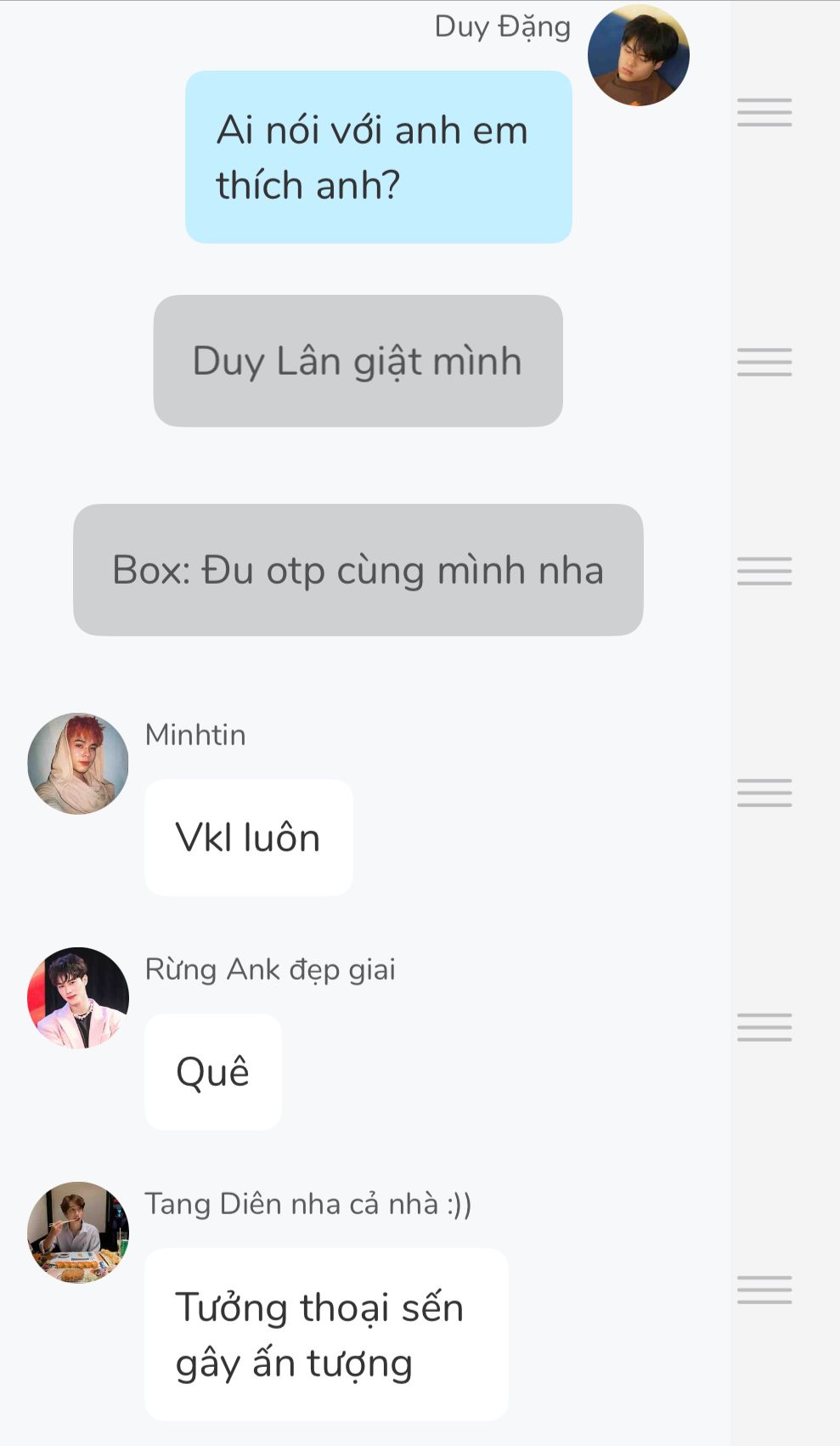Tap Minhtin's avatar
This screenshot has height=1446, width=840.
pyautogui.click(x=78, y=764)
